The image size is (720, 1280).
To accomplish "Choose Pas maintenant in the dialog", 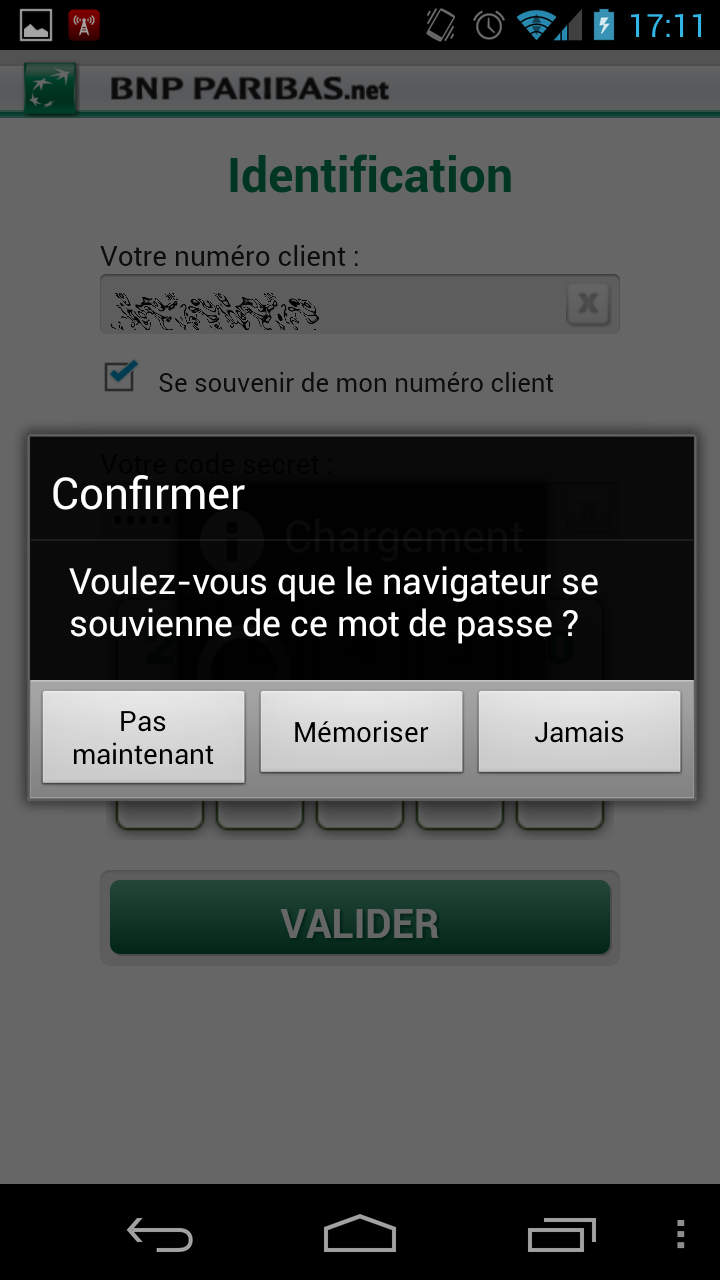I will point(143,737).
